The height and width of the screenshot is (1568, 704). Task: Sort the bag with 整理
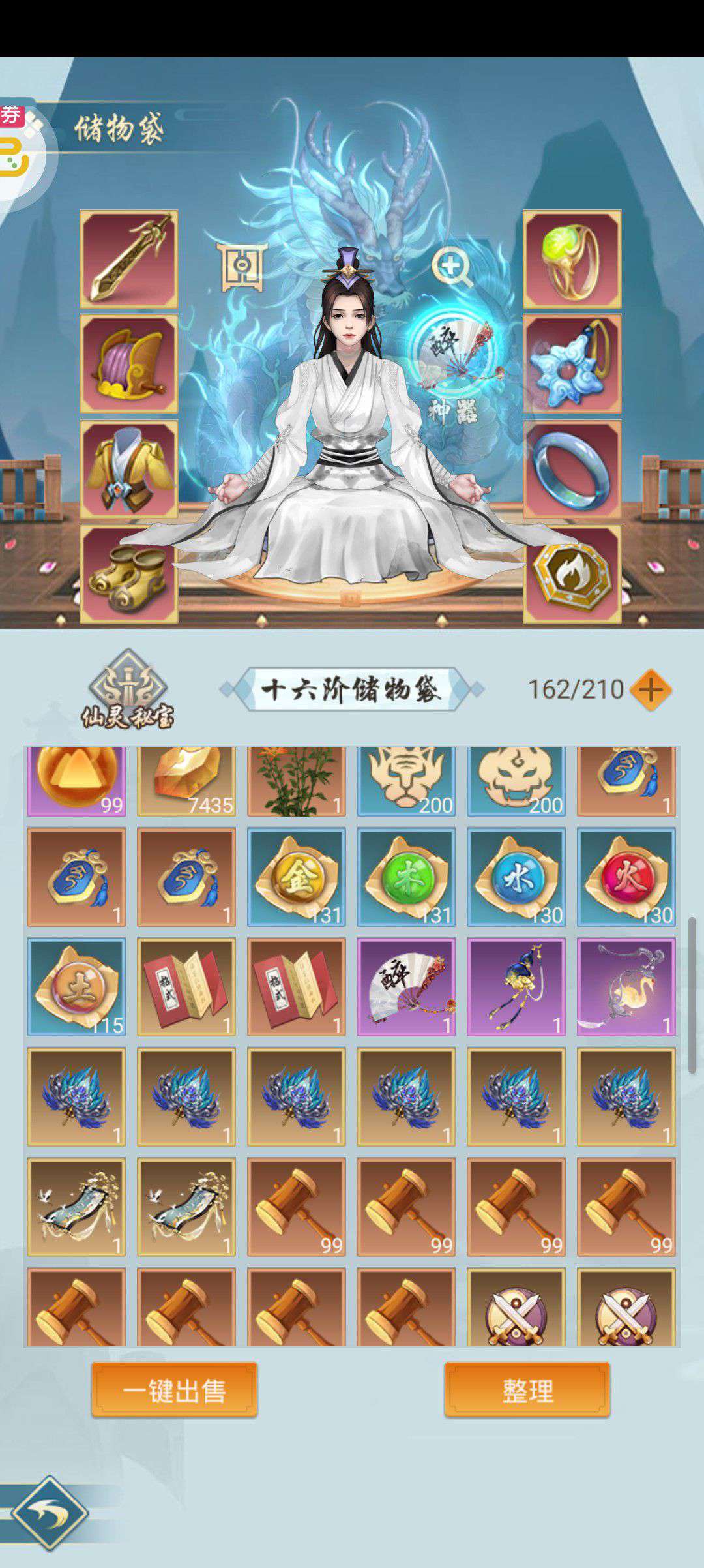coord(527,1389)
